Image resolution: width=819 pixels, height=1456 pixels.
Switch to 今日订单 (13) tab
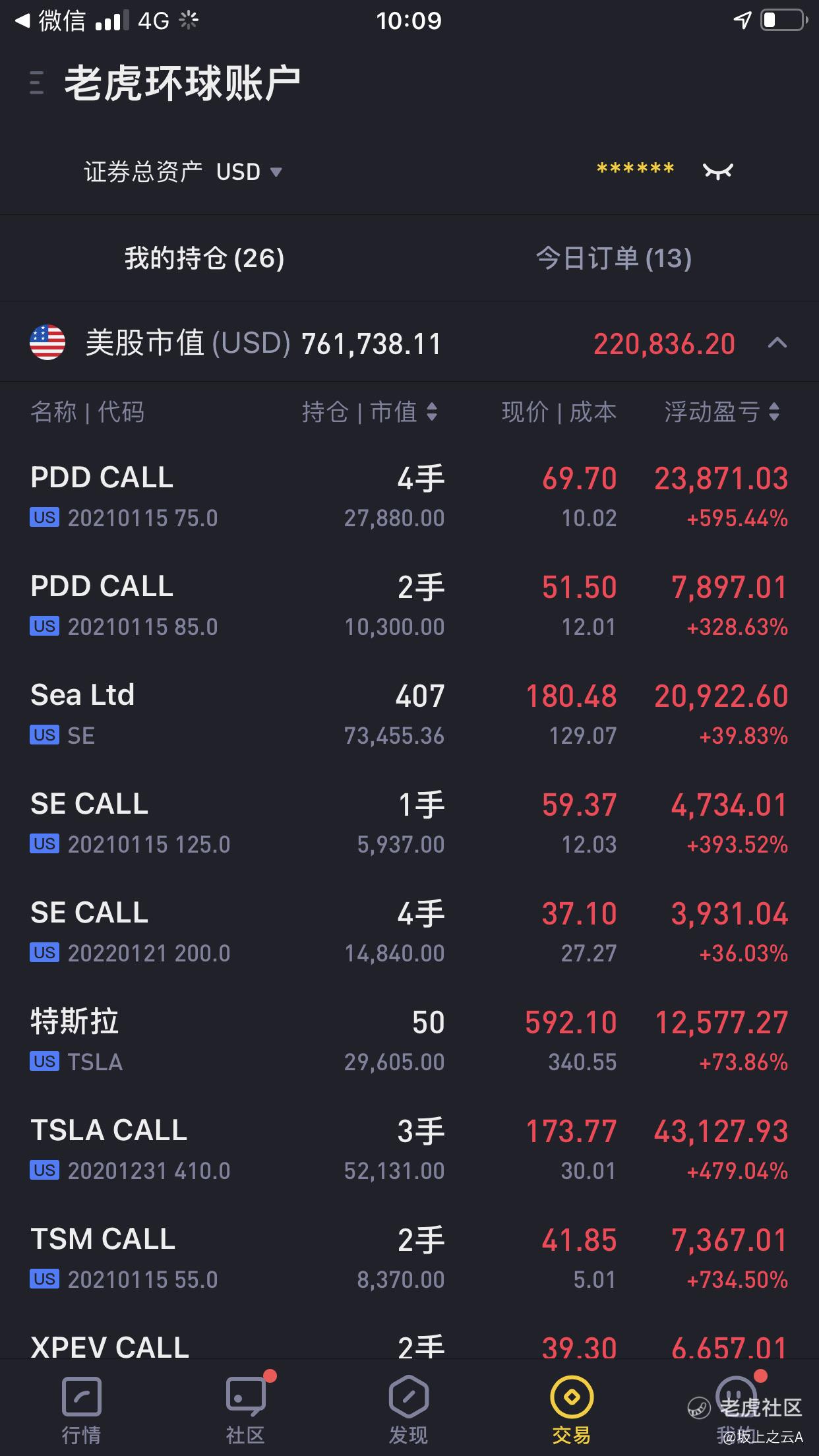[614, 258]
